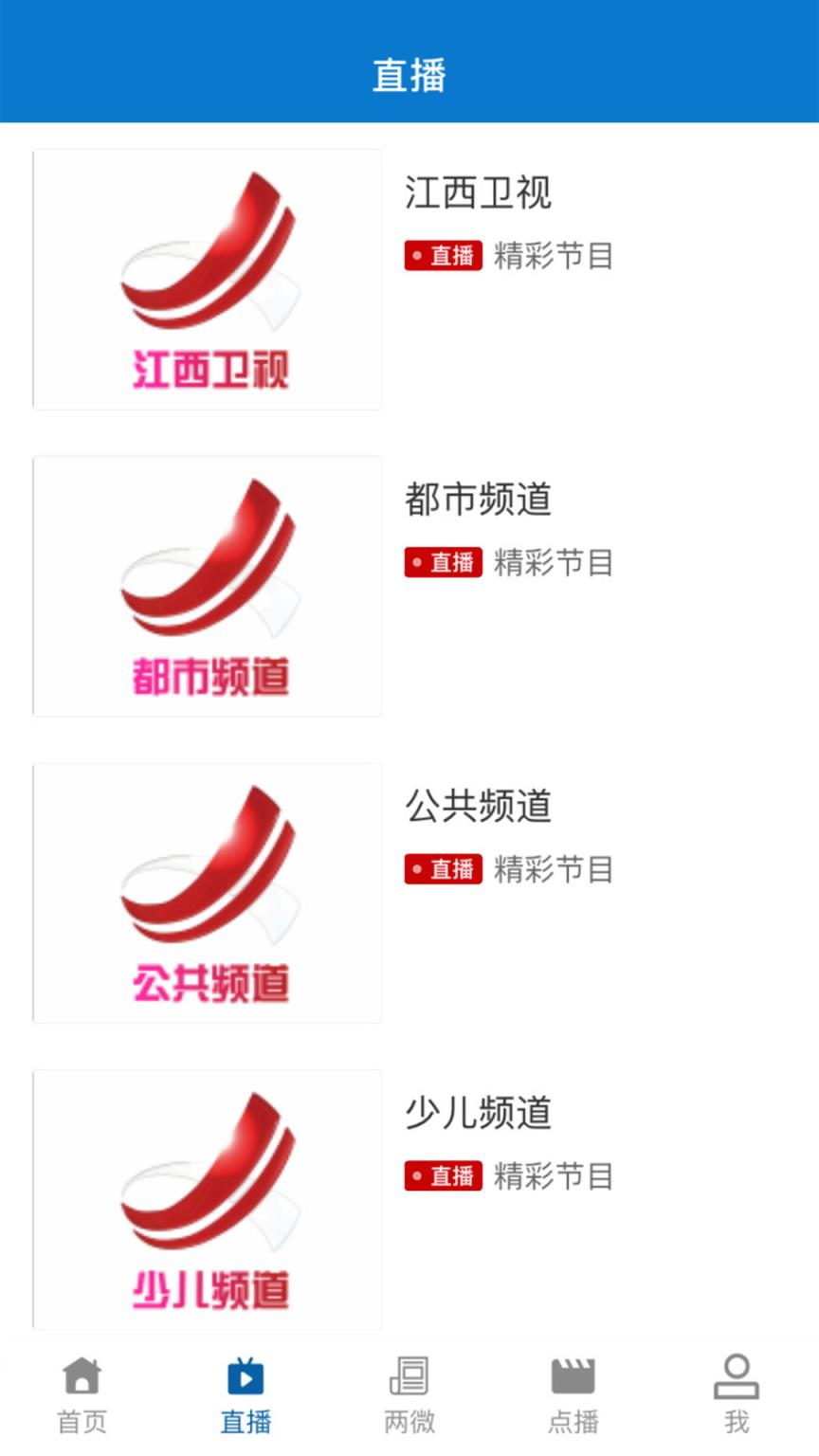The height and width of the screenshot is (1456, 819).
Task: Click the red 直播 badge next to 少儿频道
Action: 444,1175
